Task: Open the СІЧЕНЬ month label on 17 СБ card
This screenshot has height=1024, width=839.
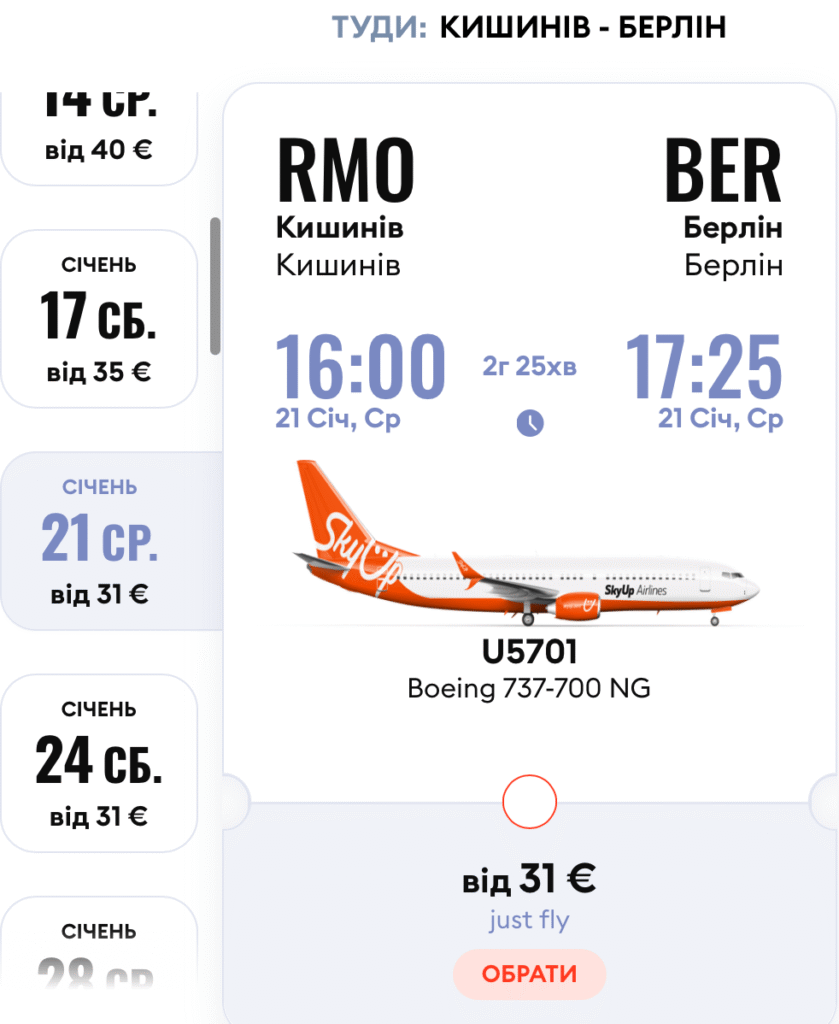Action: (99, 265)
